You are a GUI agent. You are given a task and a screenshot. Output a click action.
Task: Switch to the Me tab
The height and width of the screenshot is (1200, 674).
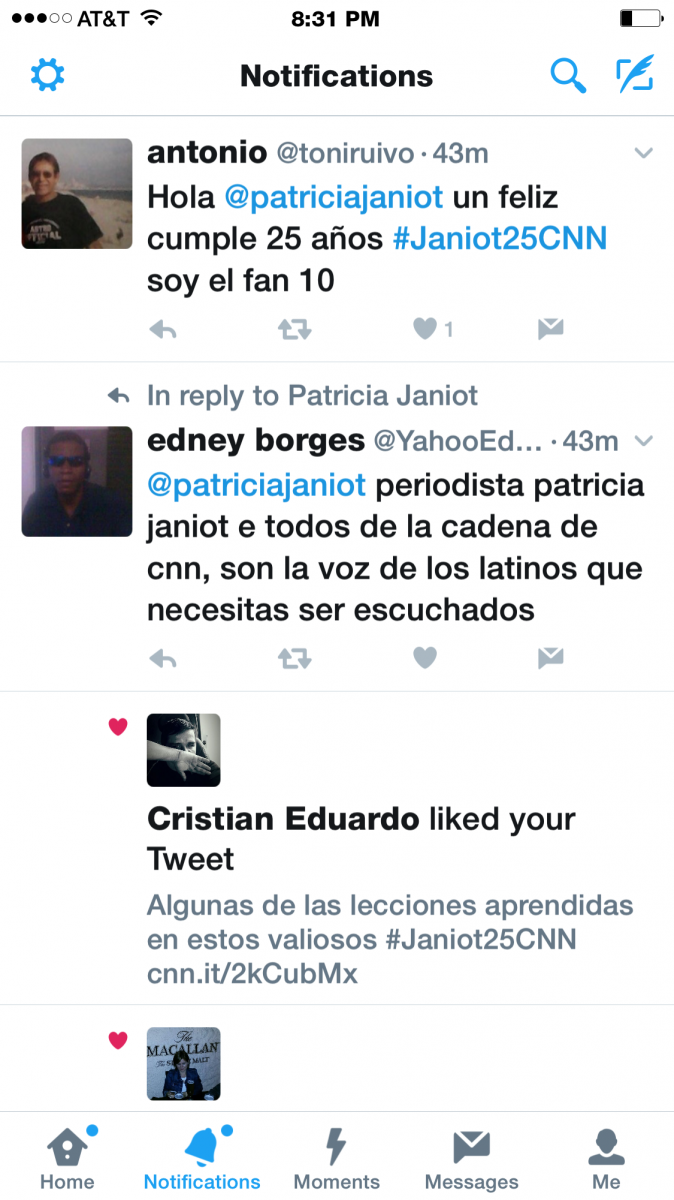click(x=606, y=1157)
